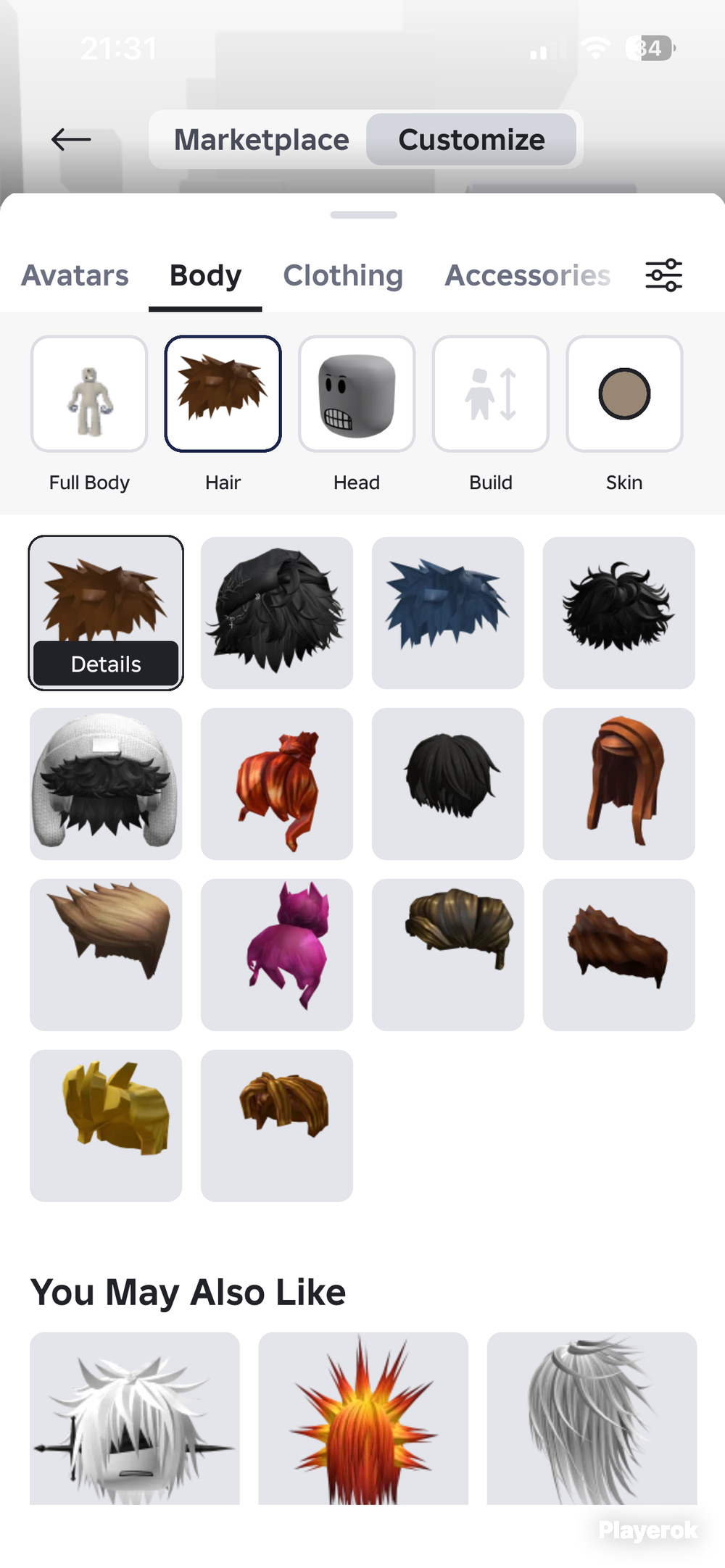Open the Avatars tab

tap(75, 275)
